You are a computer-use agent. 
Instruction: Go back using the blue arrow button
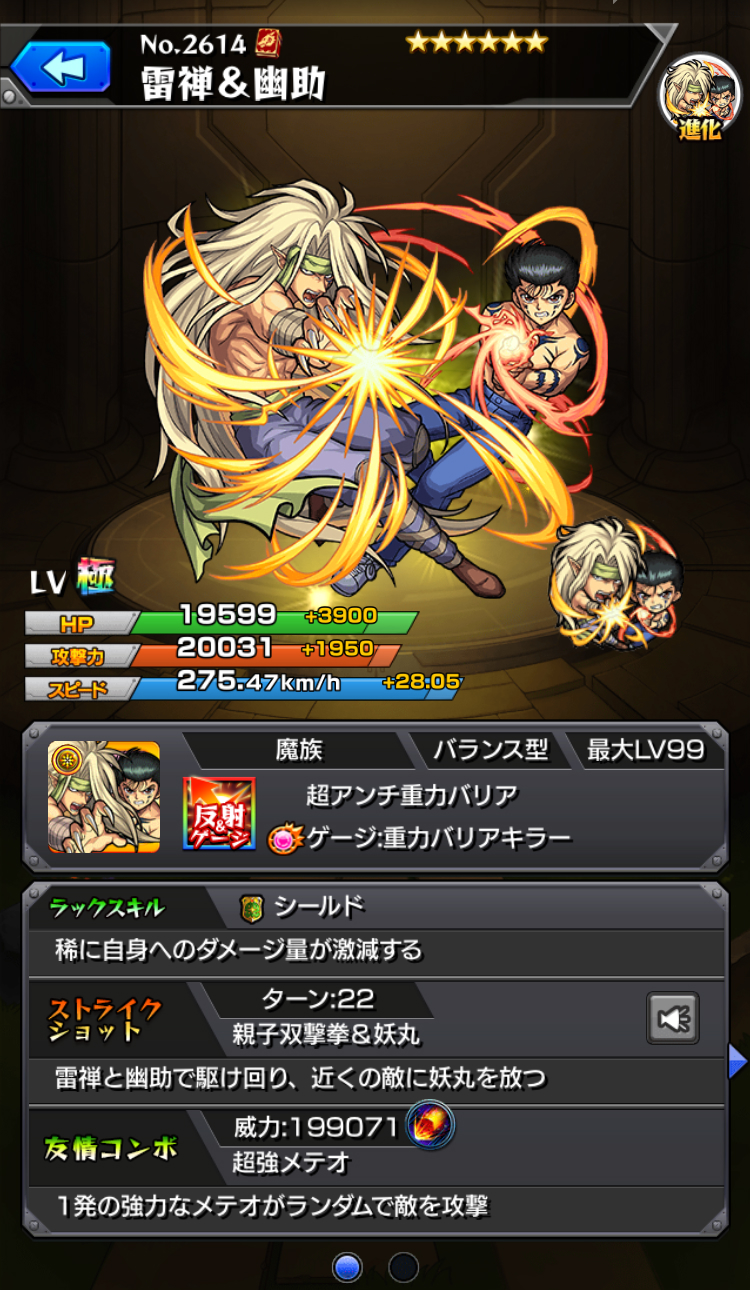click(x=62, y=67)
